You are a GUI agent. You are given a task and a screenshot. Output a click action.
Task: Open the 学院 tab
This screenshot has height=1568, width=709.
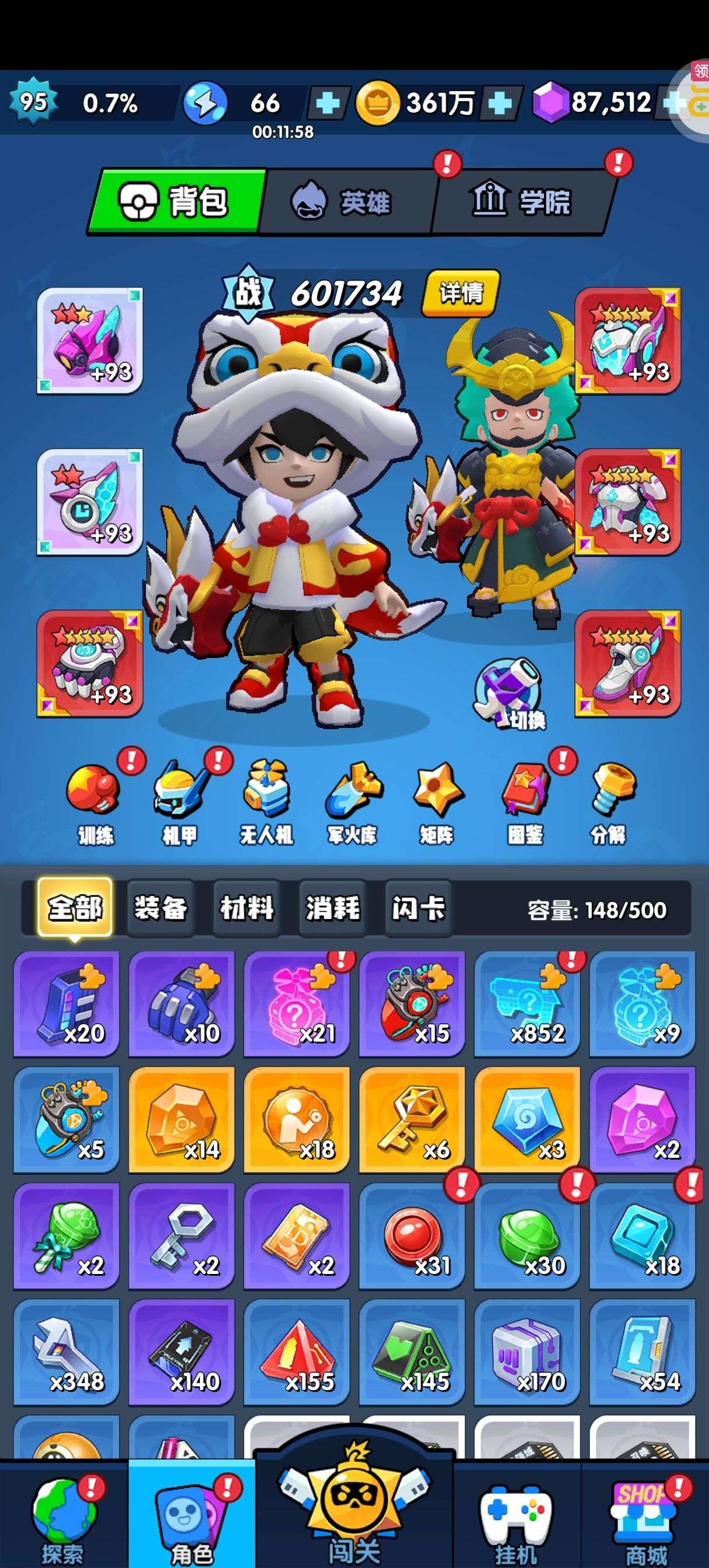(x=522, y=201)
